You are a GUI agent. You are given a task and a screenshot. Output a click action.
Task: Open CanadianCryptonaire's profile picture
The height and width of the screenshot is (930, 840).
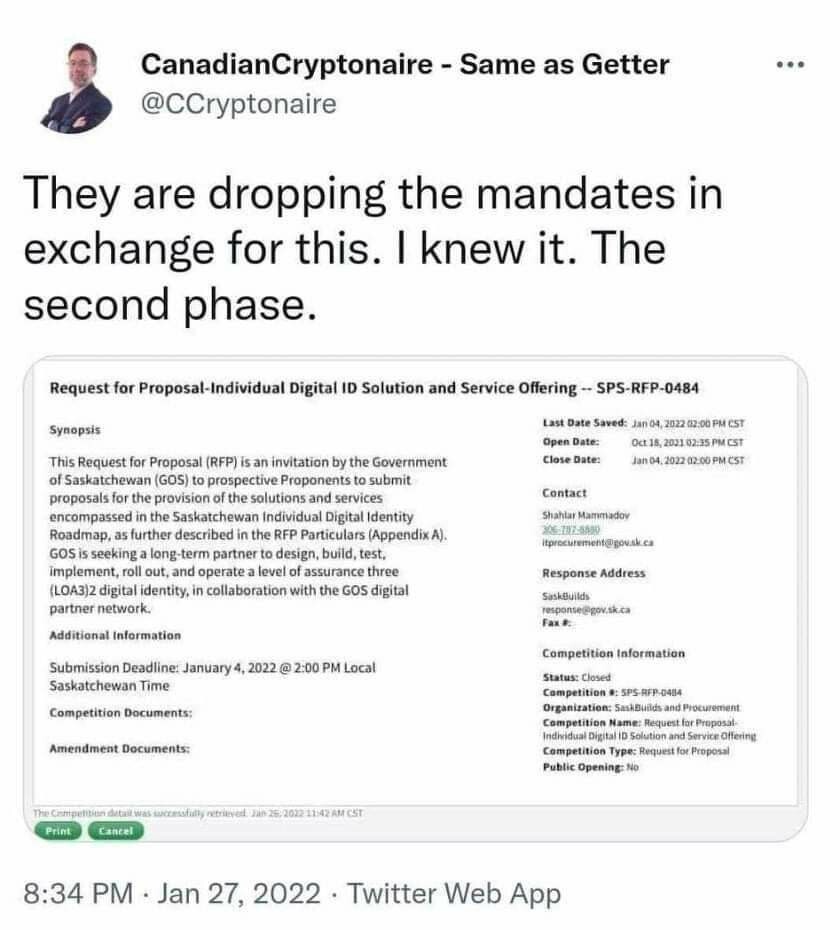(x=77, y=88)
